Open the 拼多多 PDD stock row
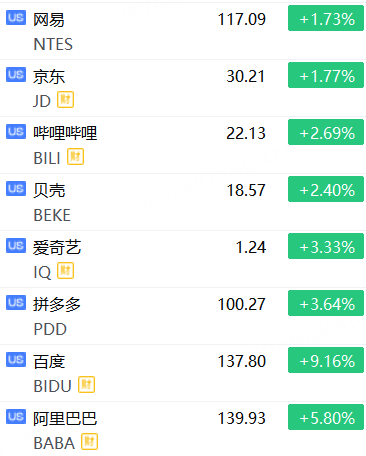 183,316
